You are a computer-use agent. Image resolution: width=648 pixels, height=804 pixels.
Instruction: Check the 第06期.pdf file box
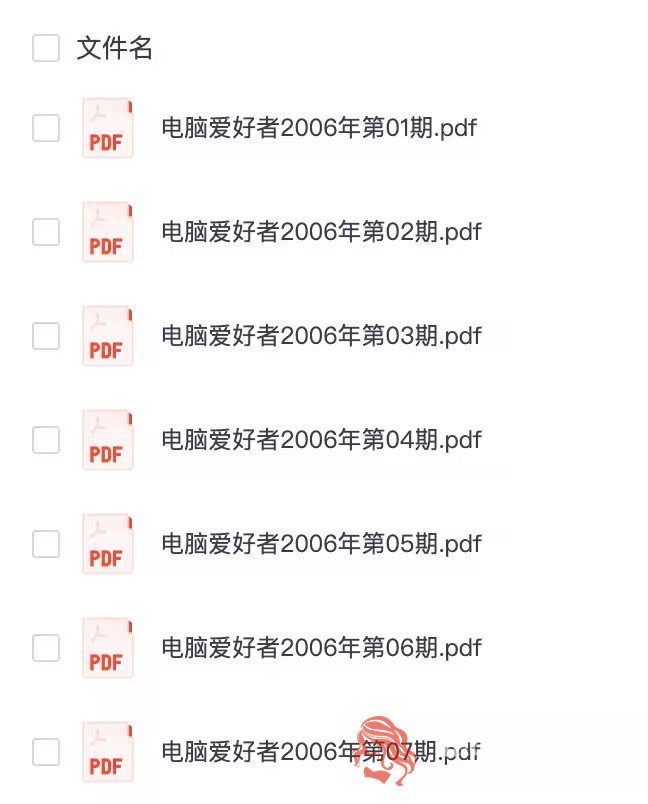46,648
